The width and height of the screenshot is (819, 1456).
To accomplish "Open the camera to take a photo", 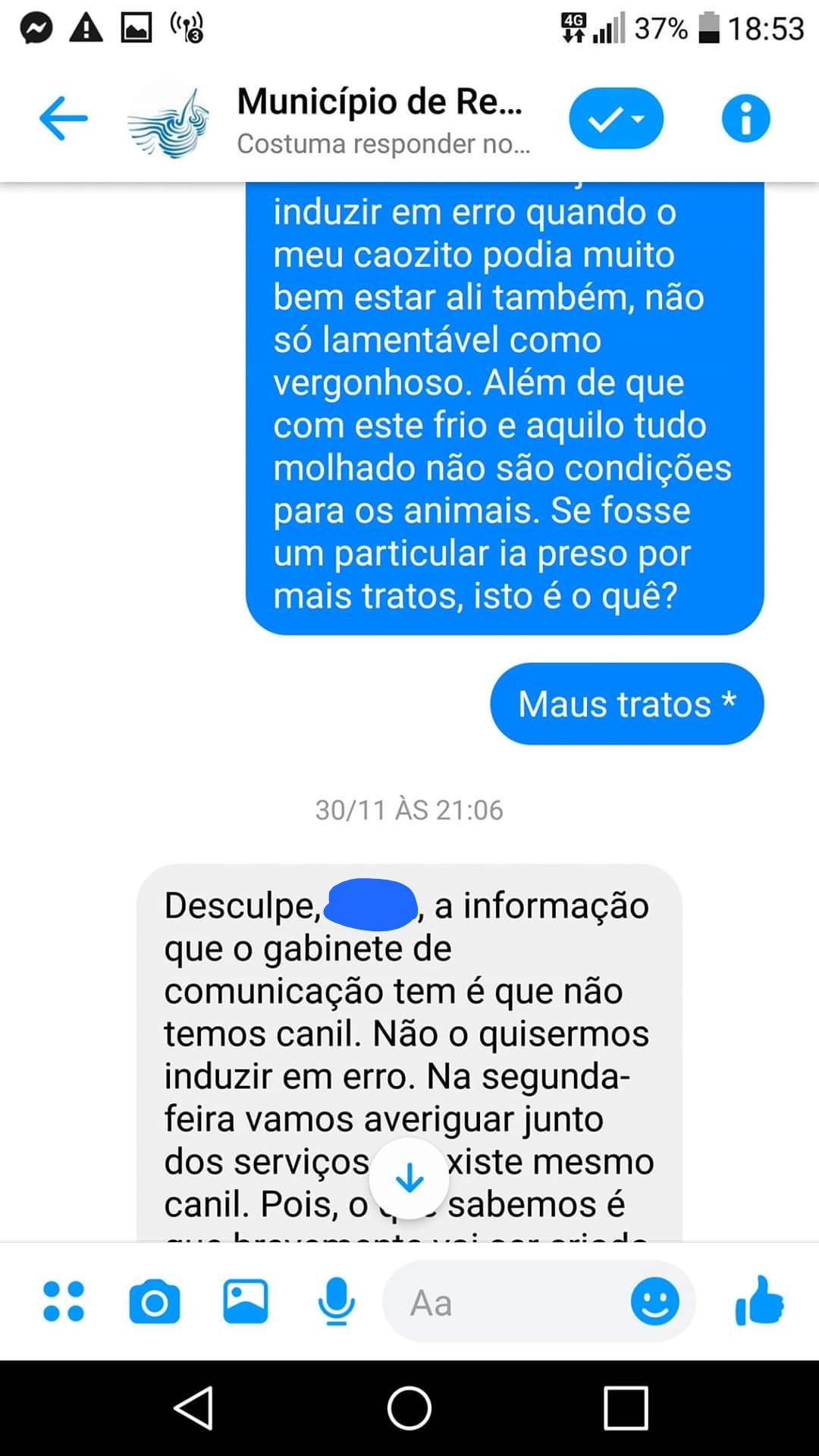I will (x=155, y=1301).
